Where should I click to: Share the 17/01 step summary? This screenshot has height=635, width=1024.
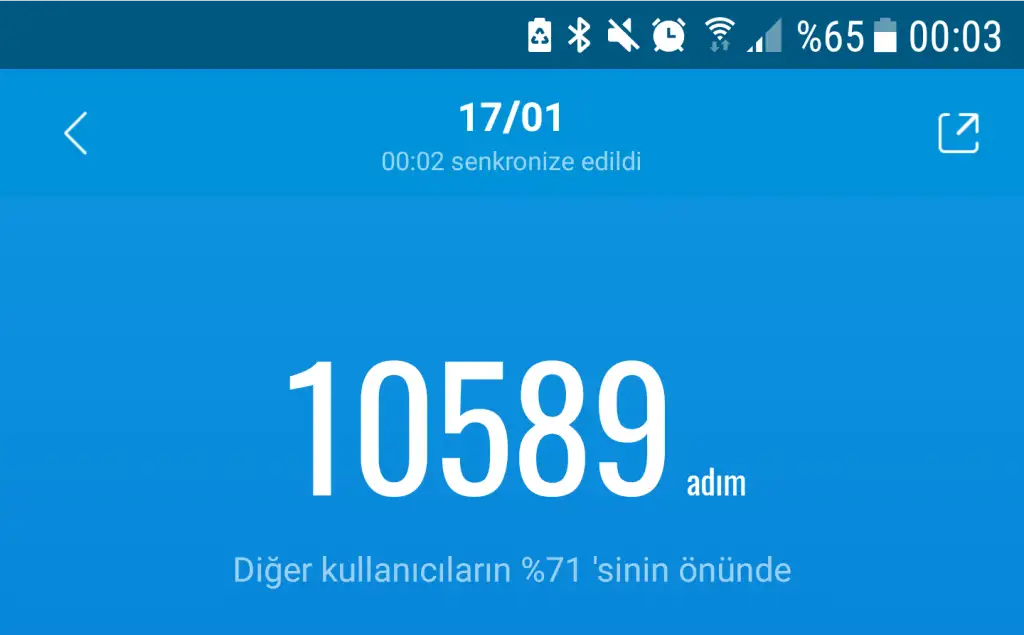click(957, 133)
